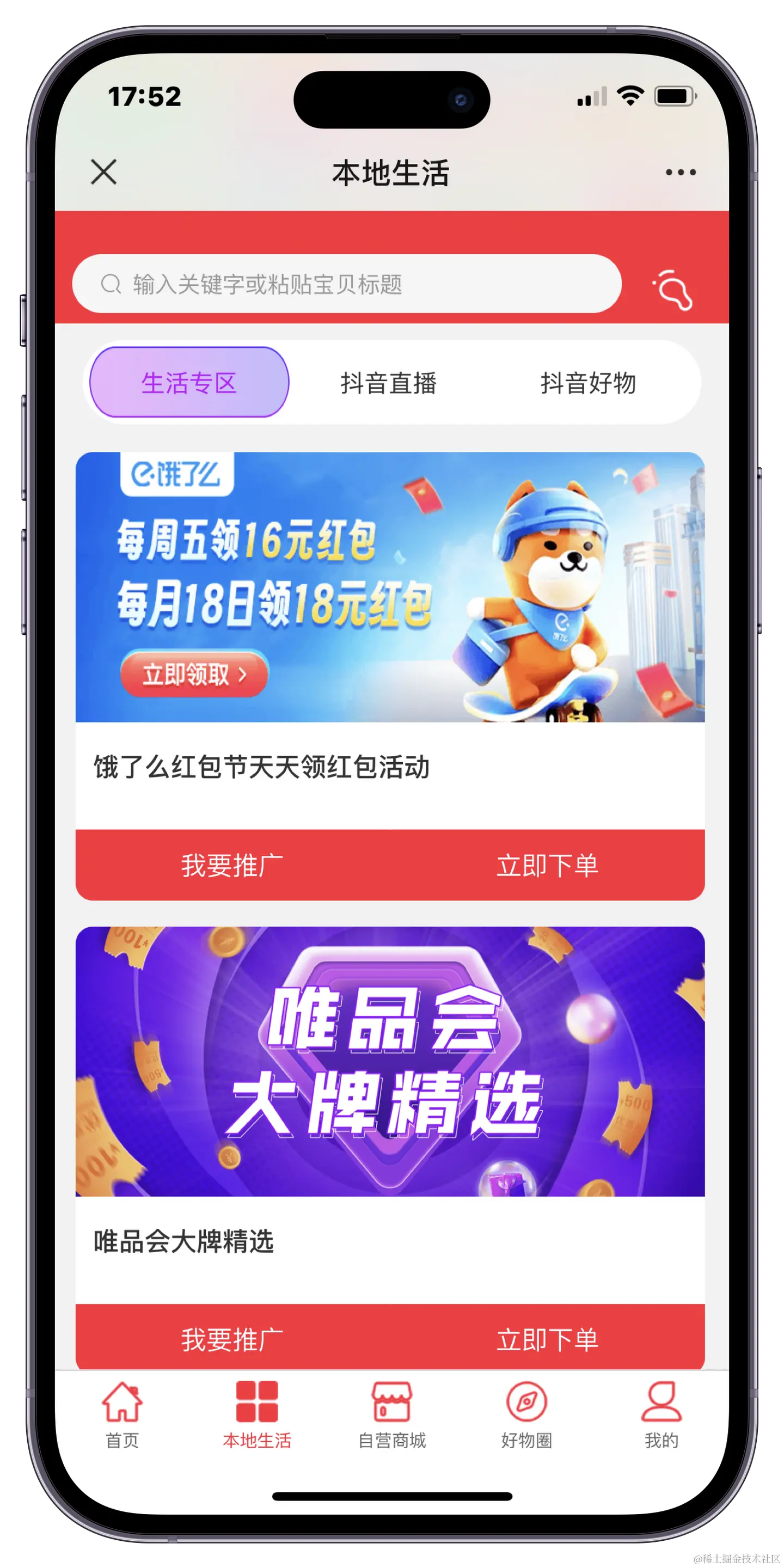Open the 唯品会大牌精选 banner card
Viewport: 784px width, 1568px height.
pyautogui.click(x=390, y=1061)
